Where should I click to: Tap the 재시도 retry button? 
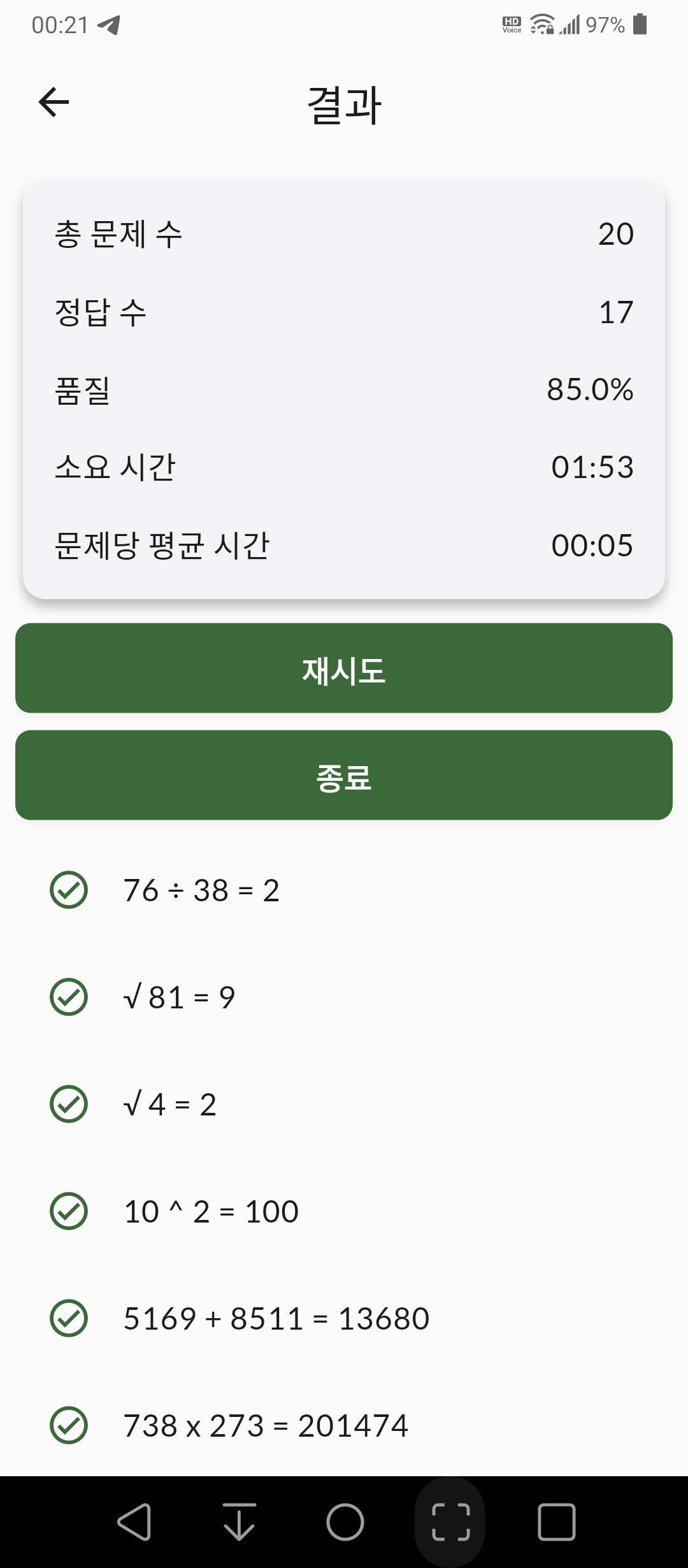344,668
